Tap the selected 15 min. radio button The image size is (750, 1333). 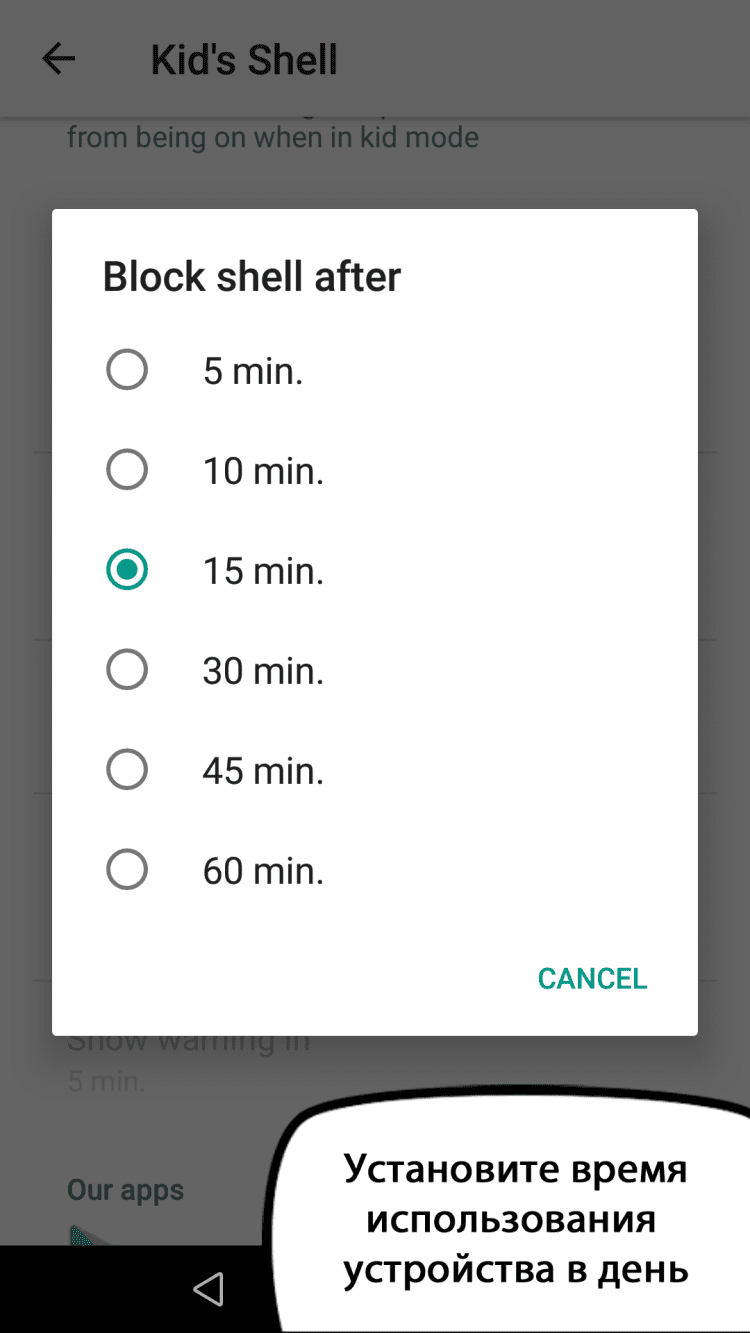127,570
